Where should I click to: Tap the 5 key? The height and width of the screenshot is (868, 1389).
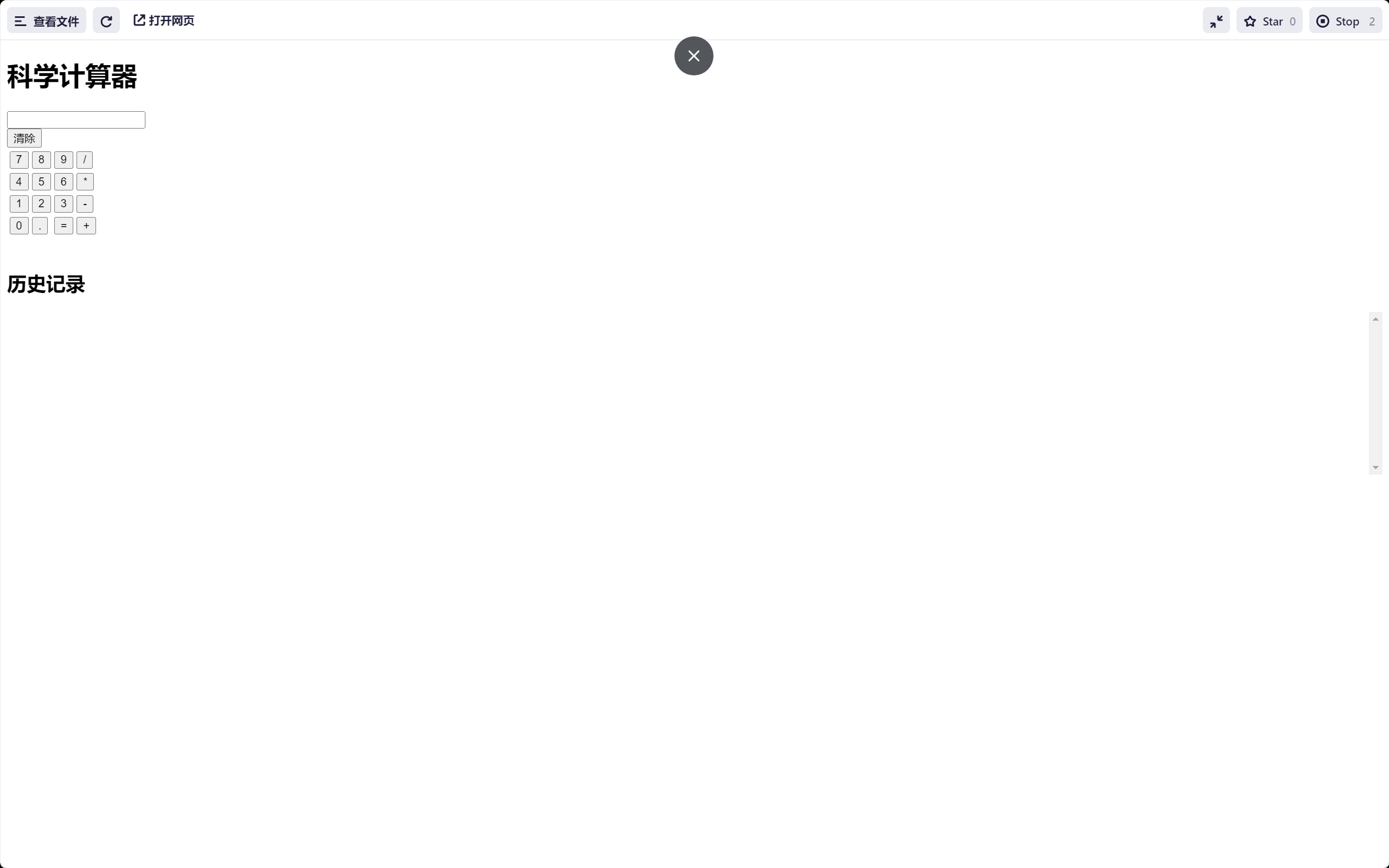coord(41,182)
